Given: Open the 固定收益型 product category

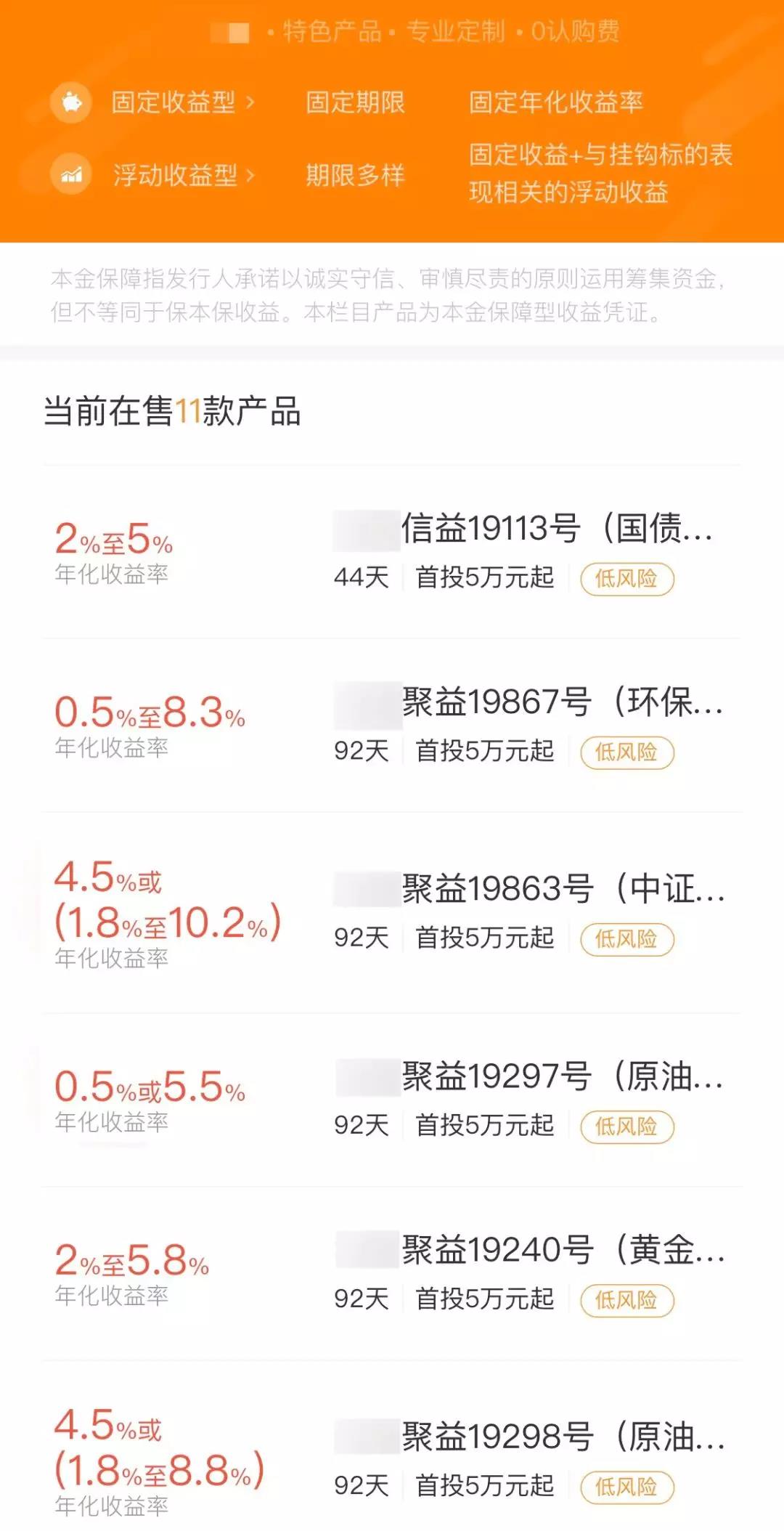Looking at the screenshot, I should click(174, 102).
